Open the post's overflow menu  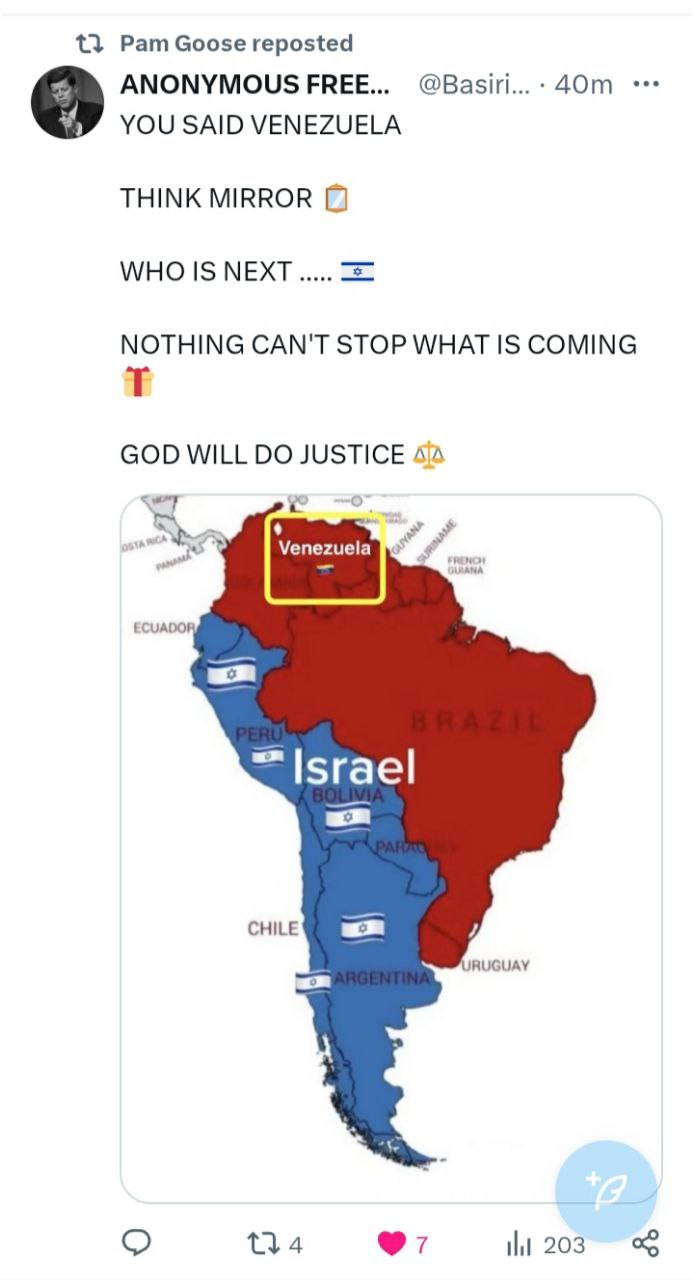pyautogui.click(x=646, y=85)
